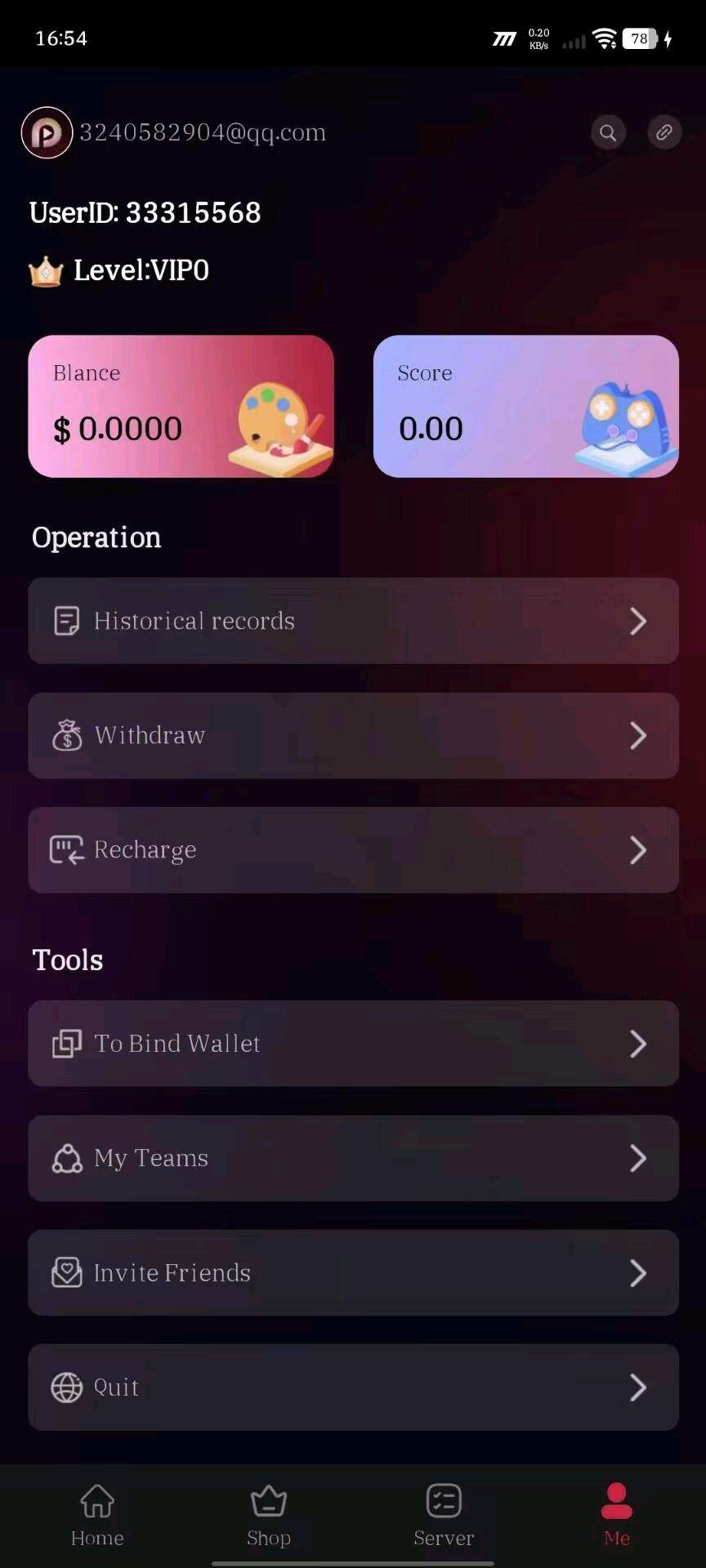The image size is (706, 1568).
Task: Switch to the Server tab
Action: click(444, 1515)
